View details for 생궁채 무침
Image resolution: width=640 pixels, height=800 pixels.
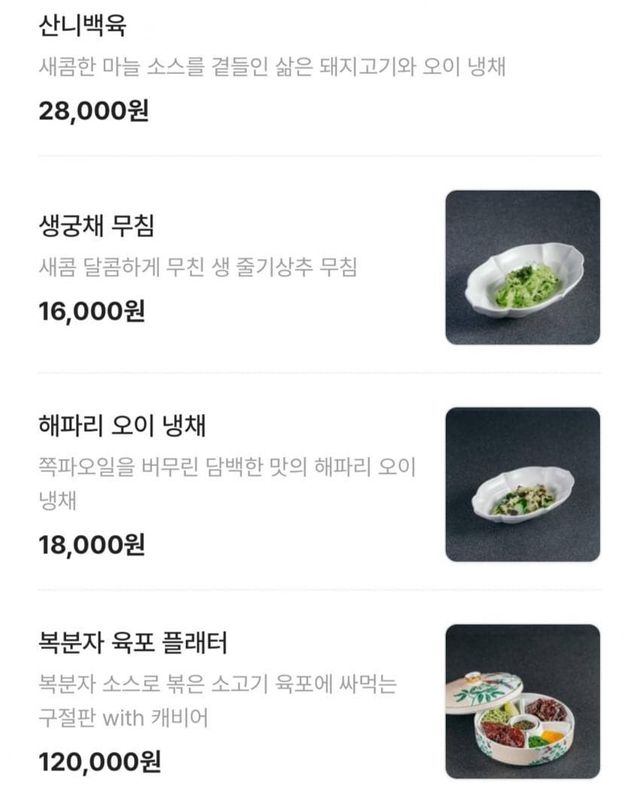[x=96, y=225]
